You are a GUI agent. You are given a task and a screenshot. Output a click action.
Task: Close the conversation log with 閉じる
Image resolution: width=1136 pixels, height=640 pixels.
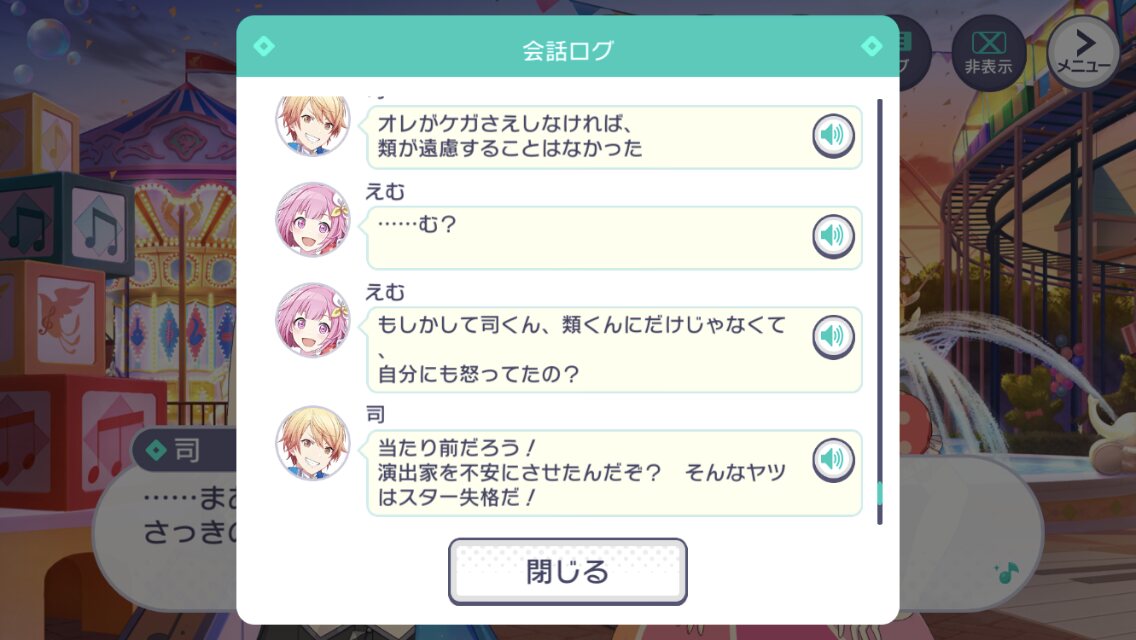pos(567,571)
